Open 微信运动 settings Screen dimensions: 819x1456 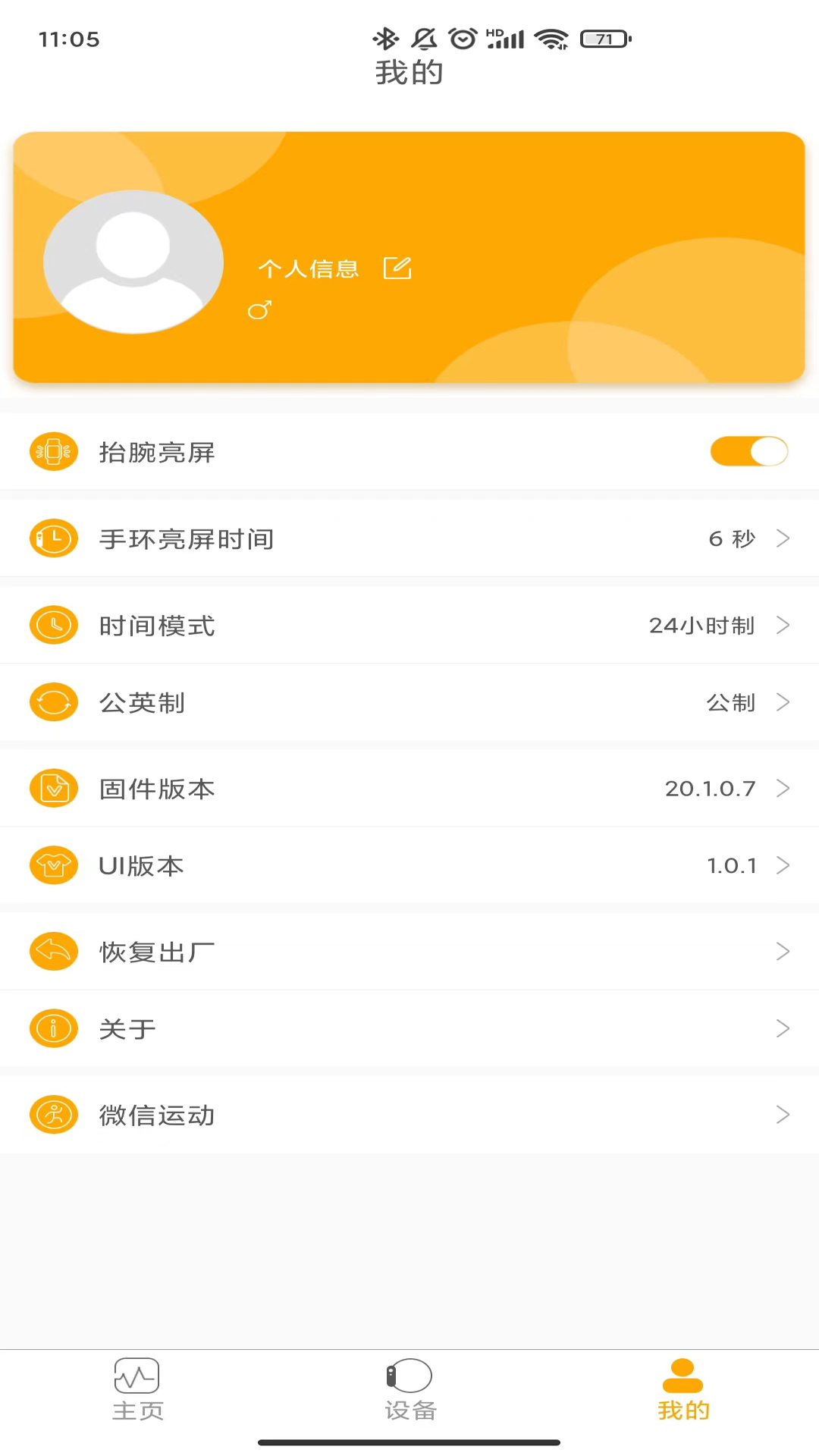(409, 1115)
